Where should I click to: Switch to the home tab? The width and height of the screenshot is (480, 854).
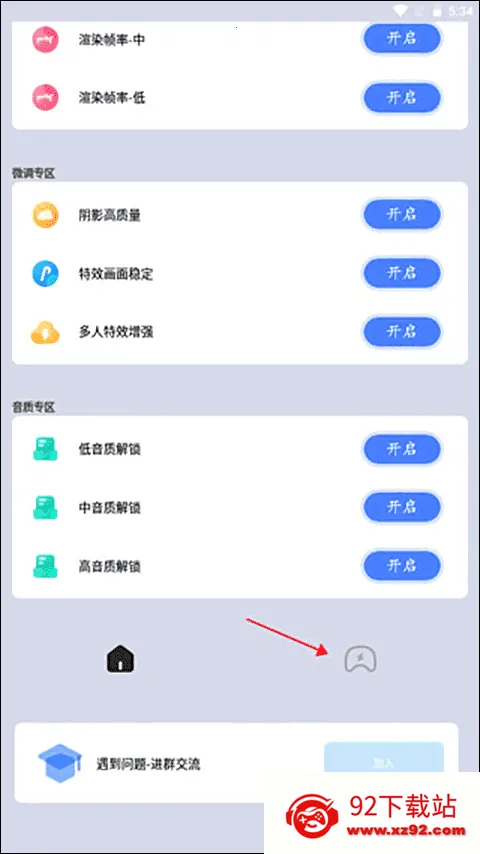click(x=120, y=658)
